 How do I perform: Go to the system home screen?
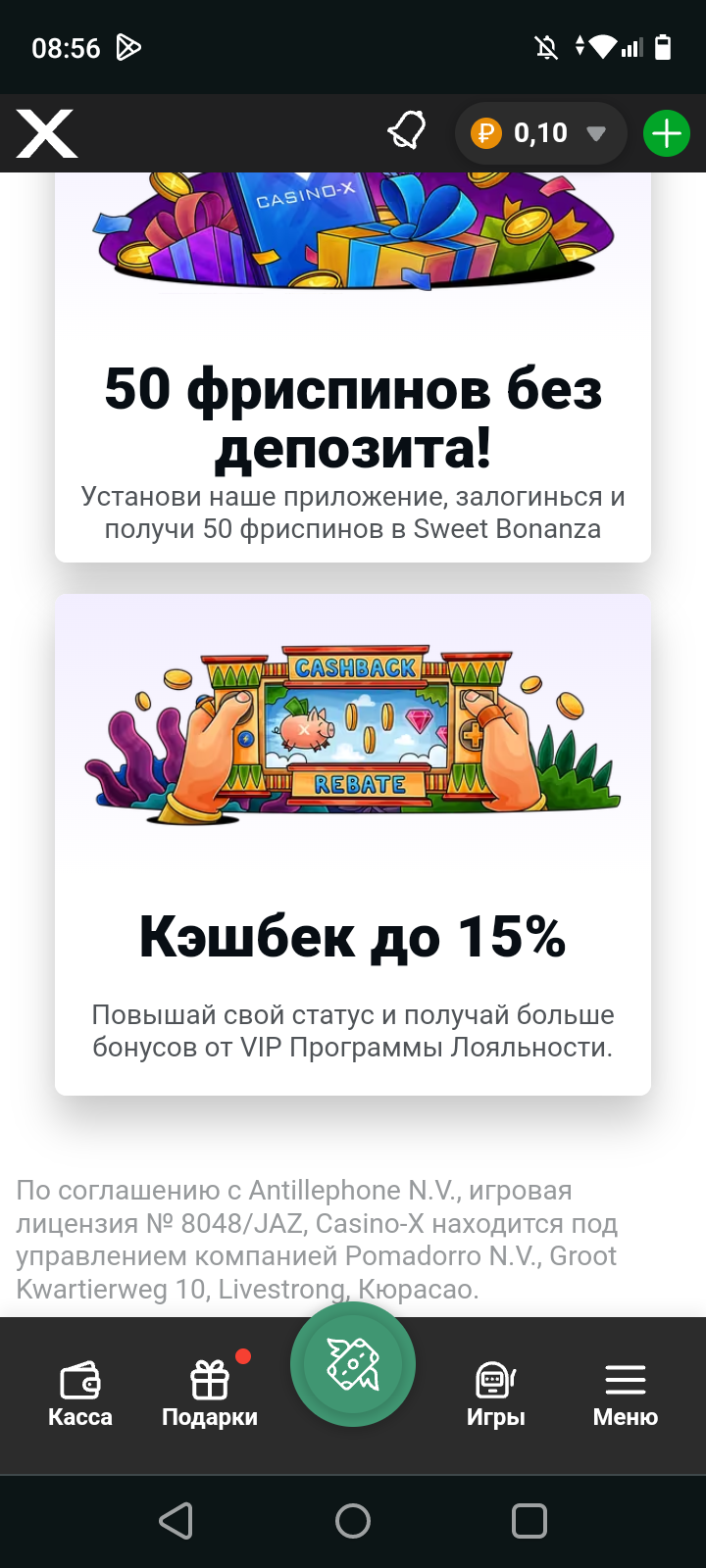point(353,1521)
